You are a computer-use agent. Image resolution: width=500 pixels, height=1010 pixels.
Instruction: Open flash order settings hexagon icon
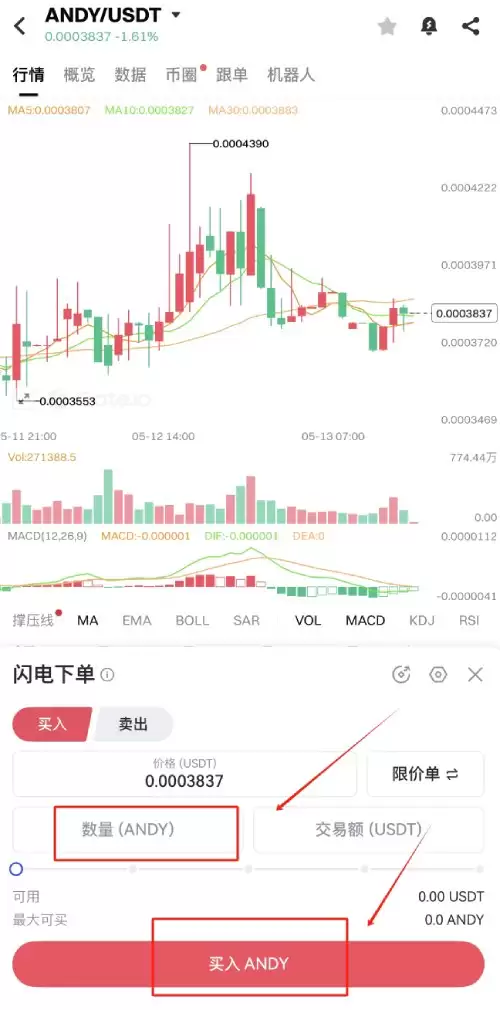(438, 674)
